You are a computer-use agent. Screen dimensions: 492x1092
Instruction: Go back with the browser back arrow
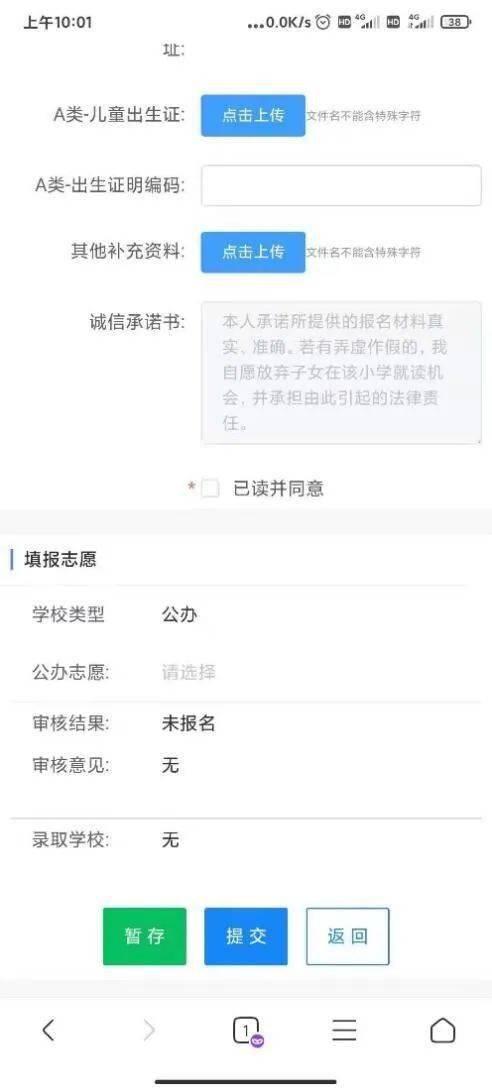(x=48, y=1030)
